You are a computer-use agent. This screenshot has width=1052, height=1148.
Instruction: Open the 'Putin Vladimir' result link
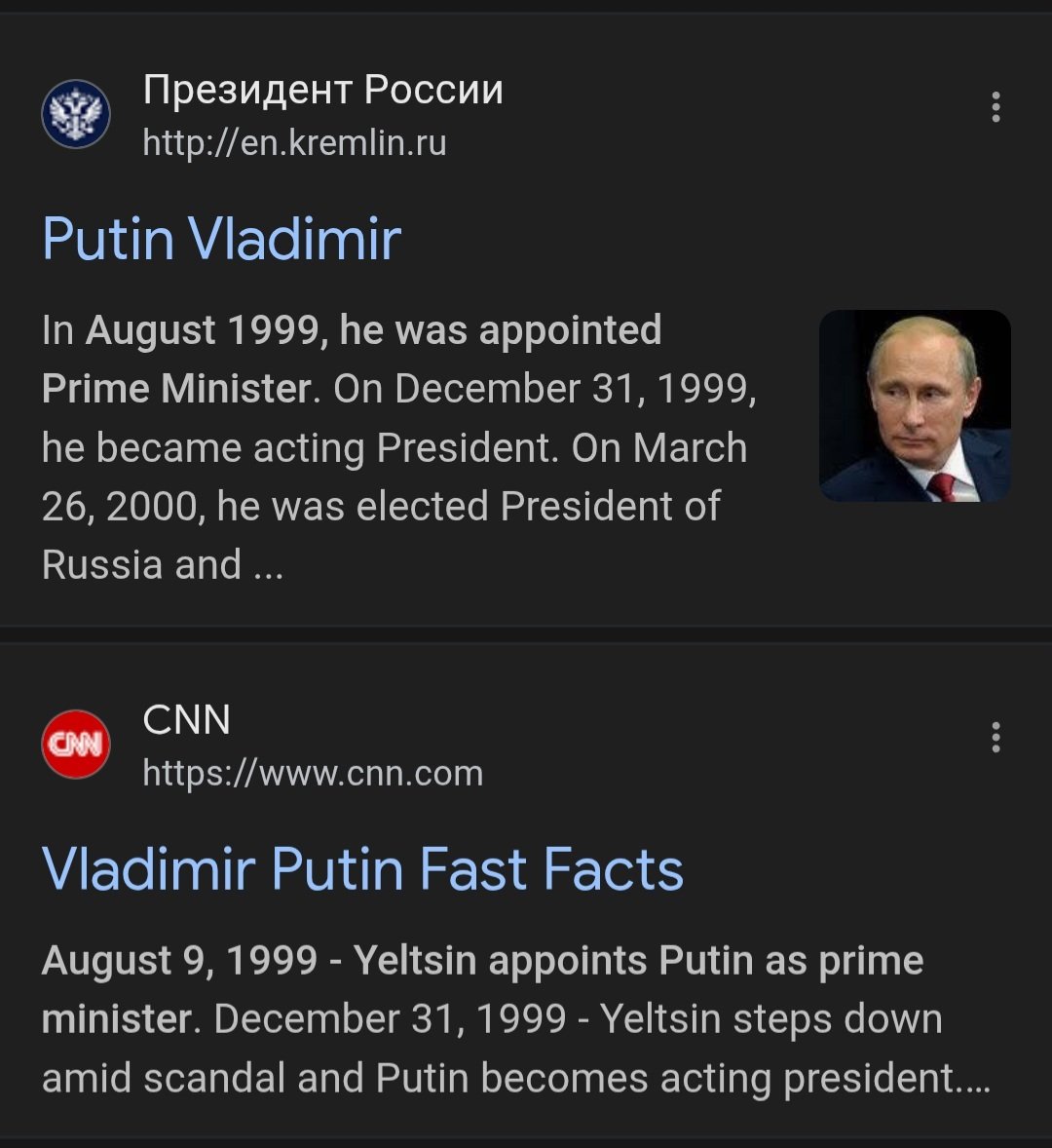[x=222, y=239]
